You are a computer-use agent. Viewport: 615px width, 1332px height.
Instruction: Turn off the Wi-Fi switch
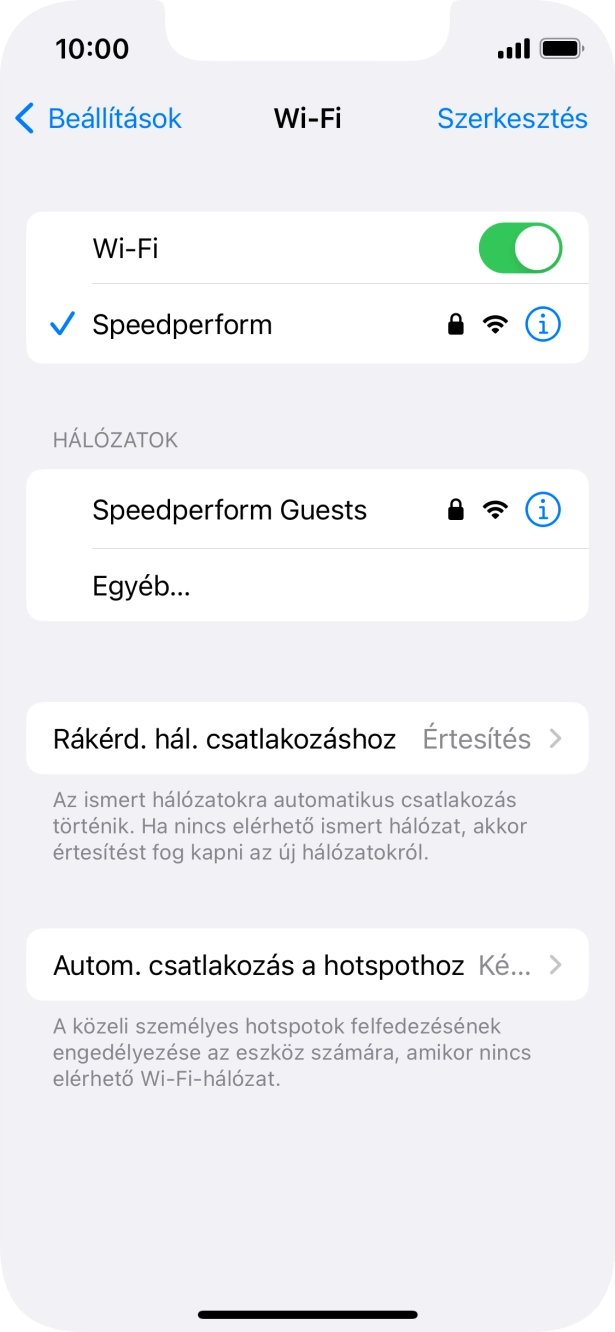point(520,248)
